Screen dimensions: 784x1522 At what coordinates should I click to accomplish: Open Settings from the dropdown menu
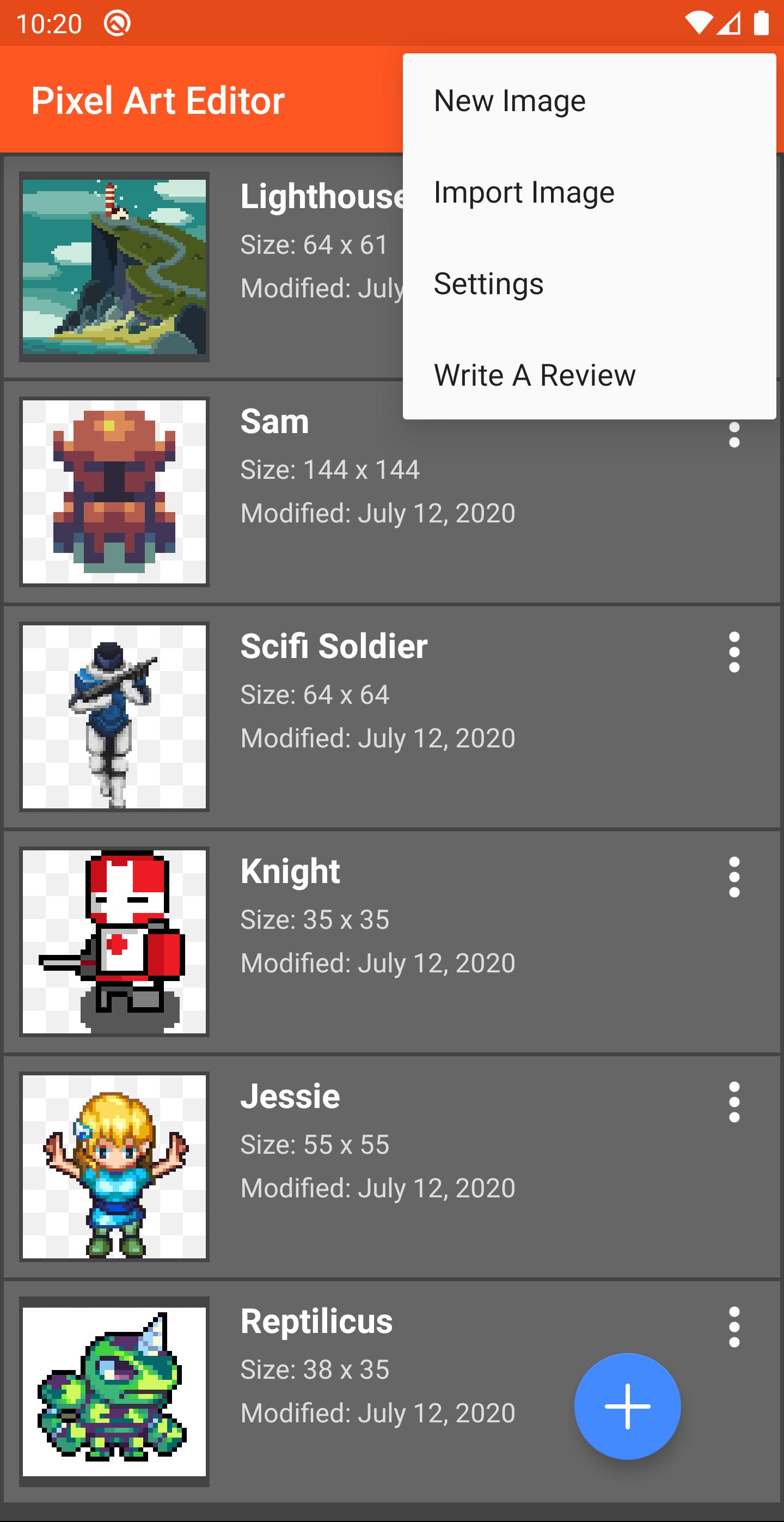(x=589, y=284)
